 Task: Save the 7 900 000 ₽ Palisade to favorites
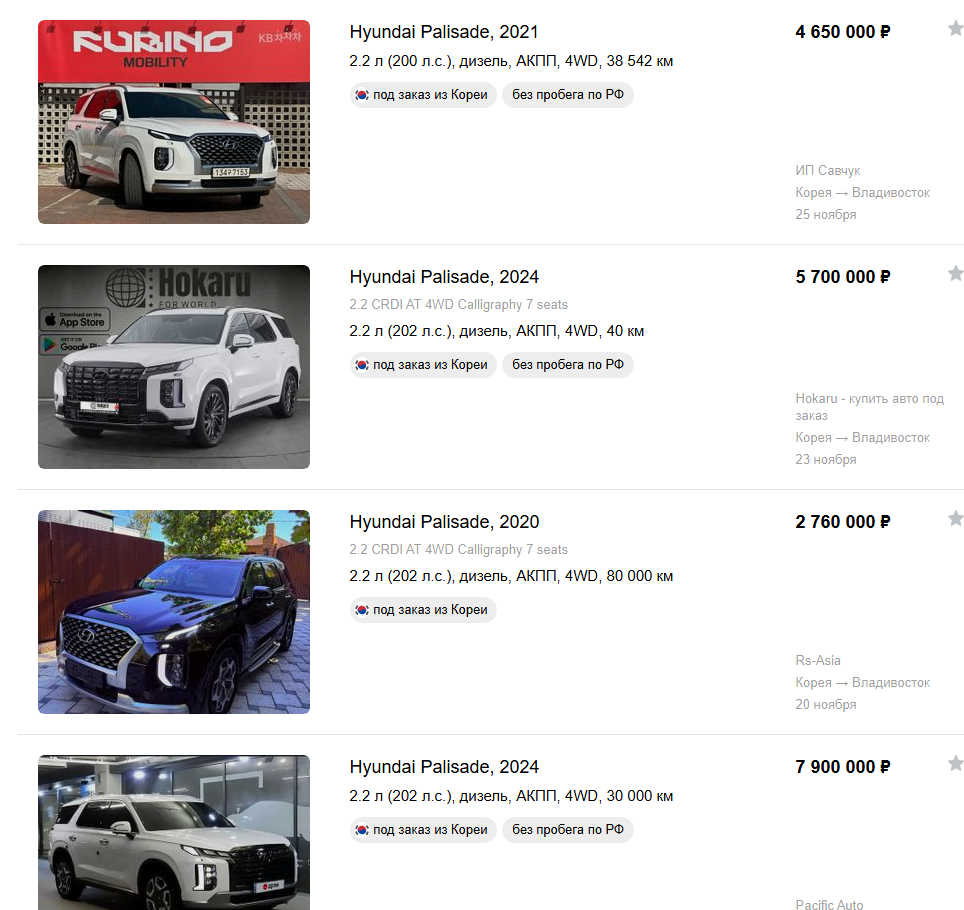[x=955, y=764]
